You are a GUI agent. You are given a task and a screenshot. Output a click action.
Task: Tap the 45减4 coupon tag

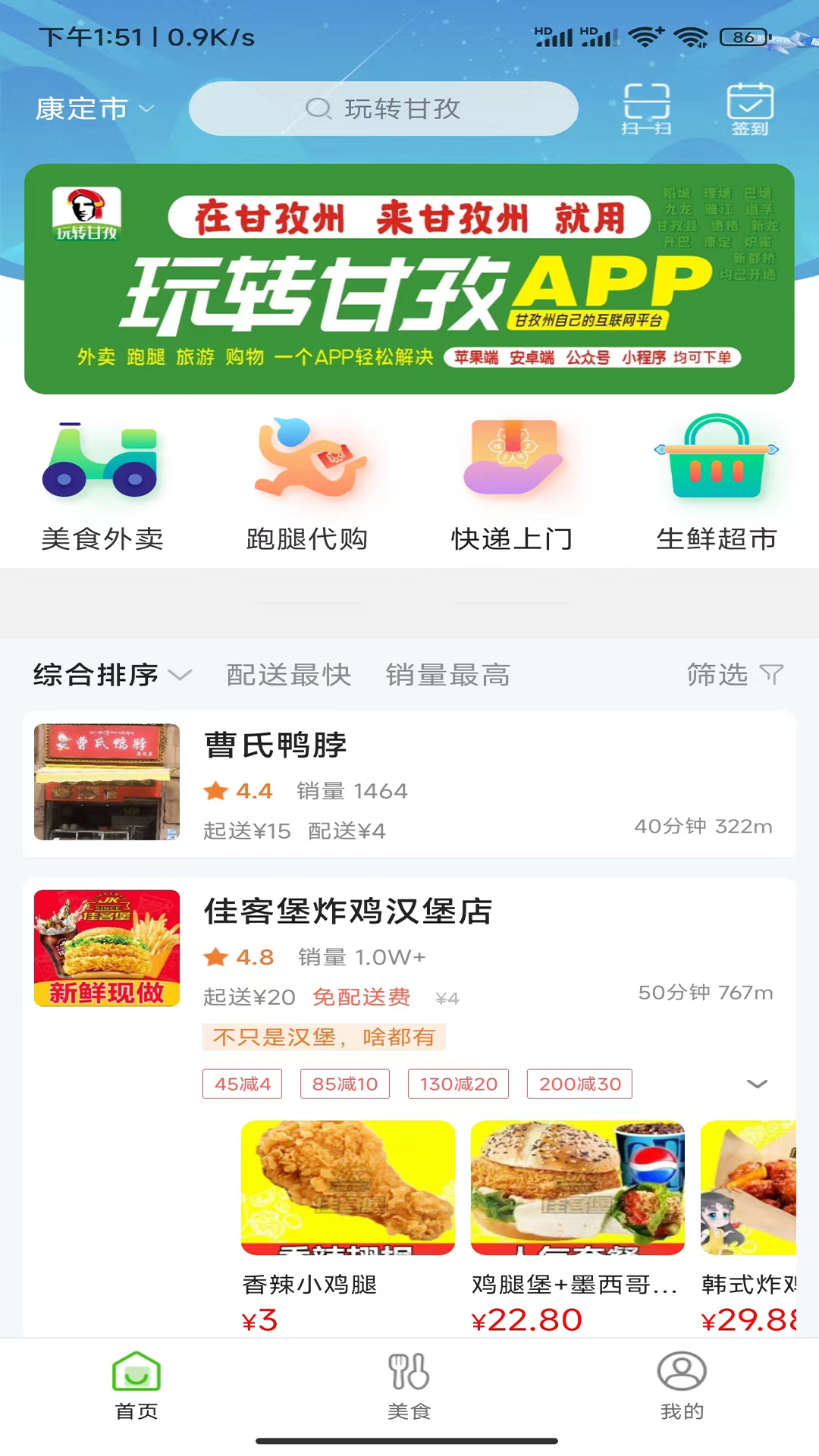(x=241, y=1084)
